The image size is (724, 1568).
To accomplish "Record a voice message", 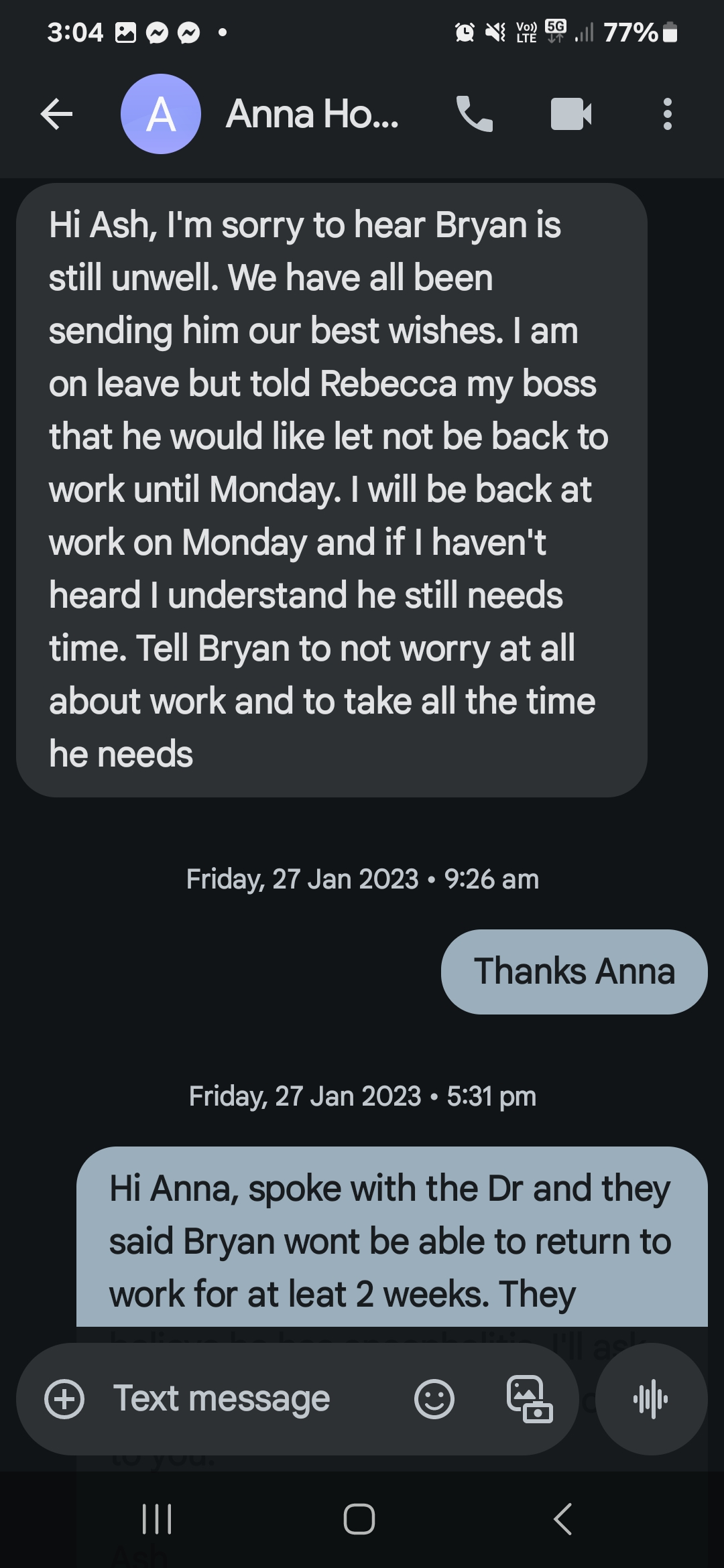I will tap(650, 1399).
